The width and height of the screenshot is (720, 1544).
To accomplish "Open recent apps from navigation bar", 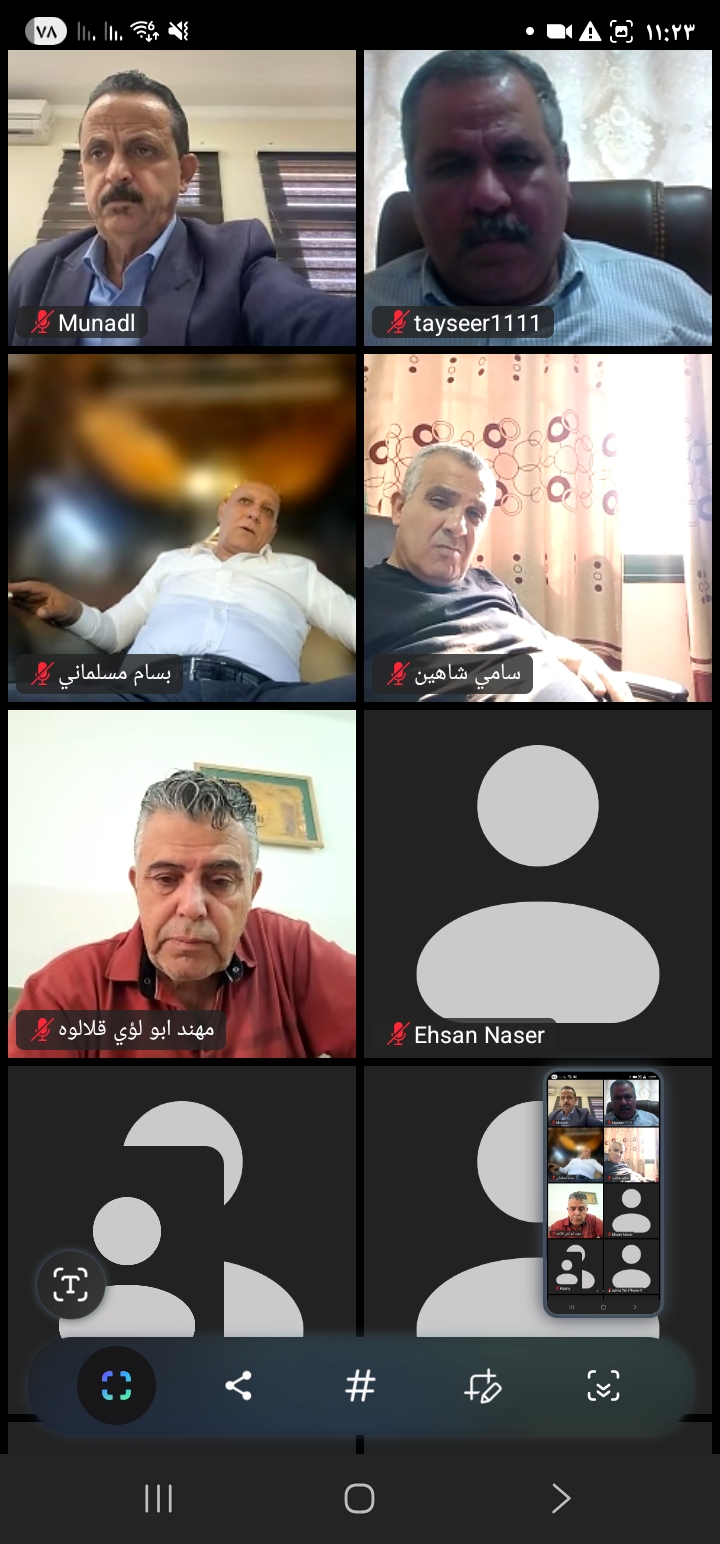I will coord(158,1498).
